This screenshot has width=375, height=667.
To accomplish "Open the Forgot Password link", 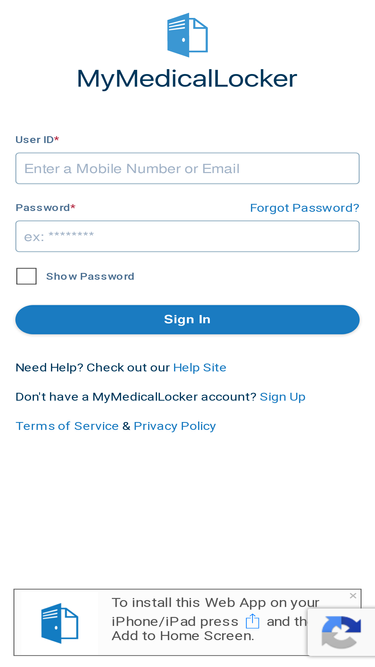I will coord(304,208).
